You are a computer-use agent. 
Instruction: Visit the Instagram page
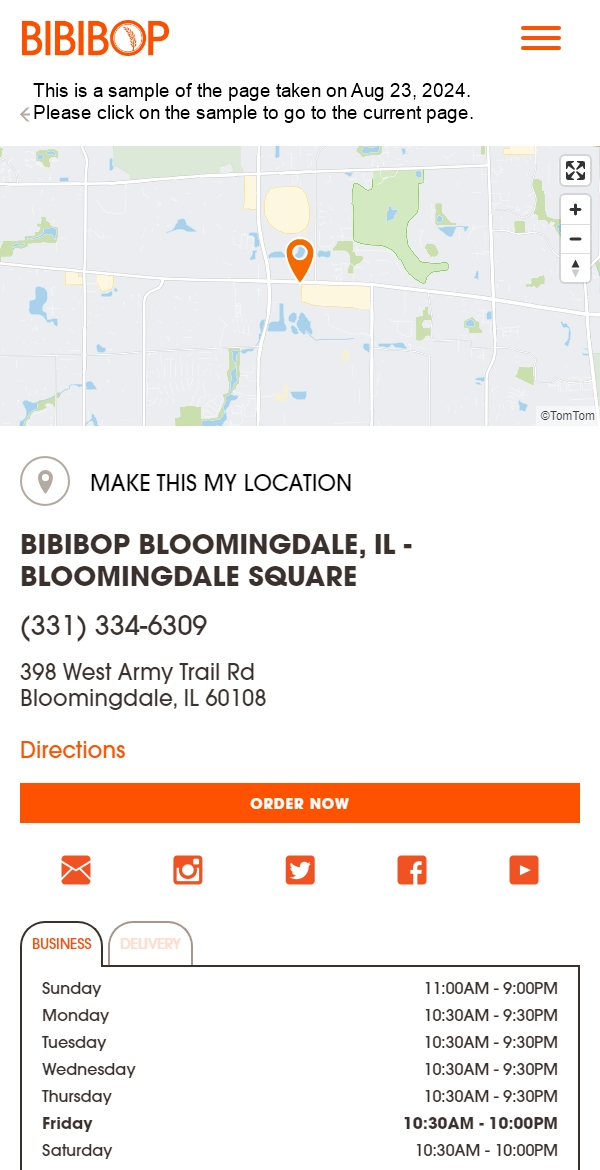188,870
